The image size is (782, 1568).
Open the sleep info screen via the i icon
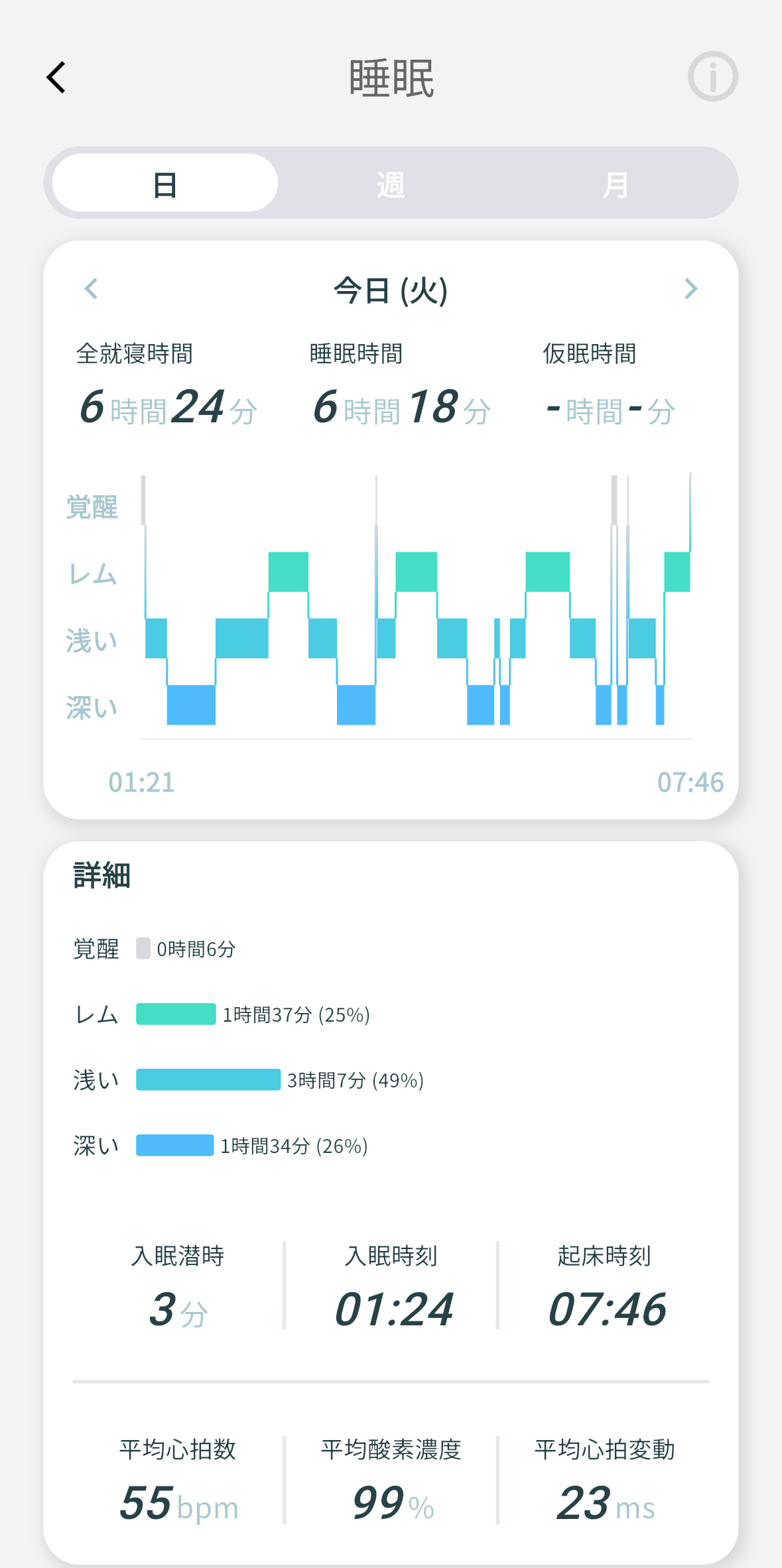[712, 76]
